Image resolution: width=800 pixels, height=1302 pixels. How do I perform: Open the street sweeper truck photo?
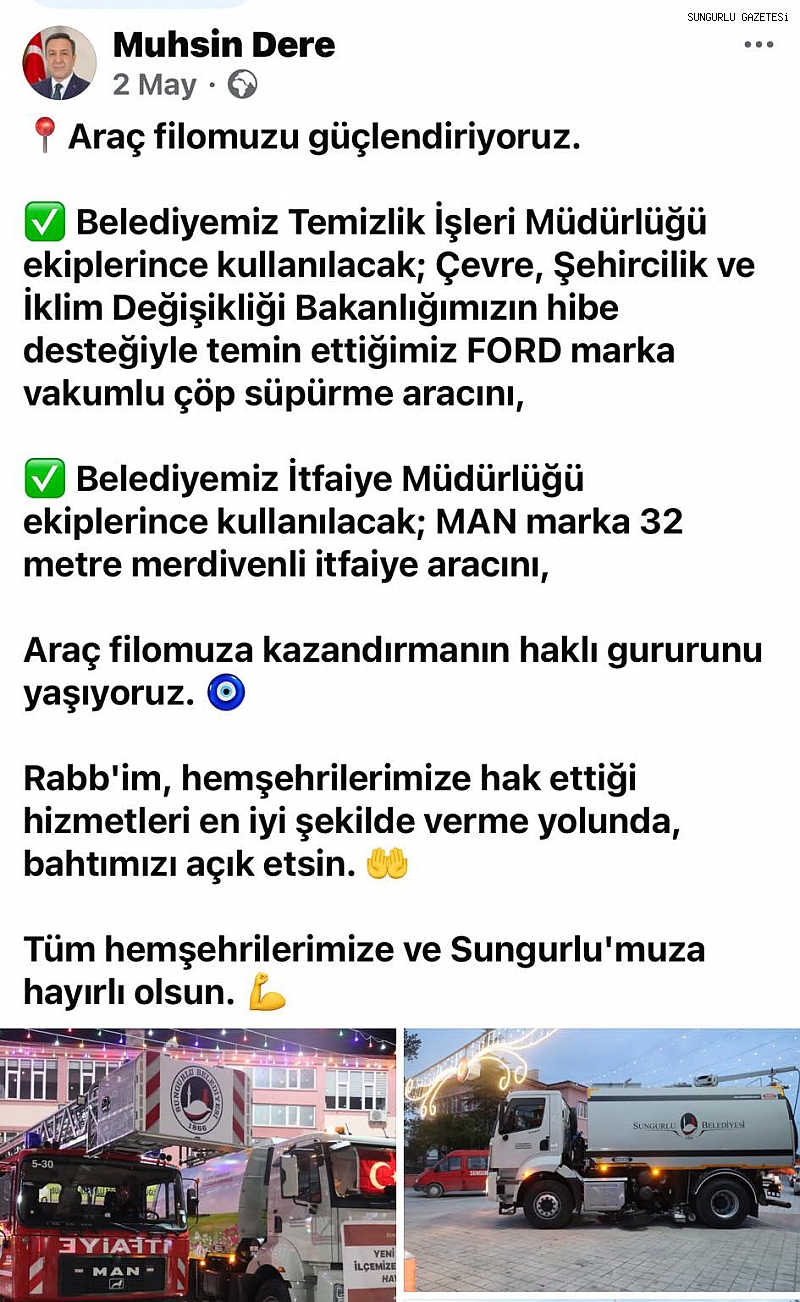[602, 1162]
